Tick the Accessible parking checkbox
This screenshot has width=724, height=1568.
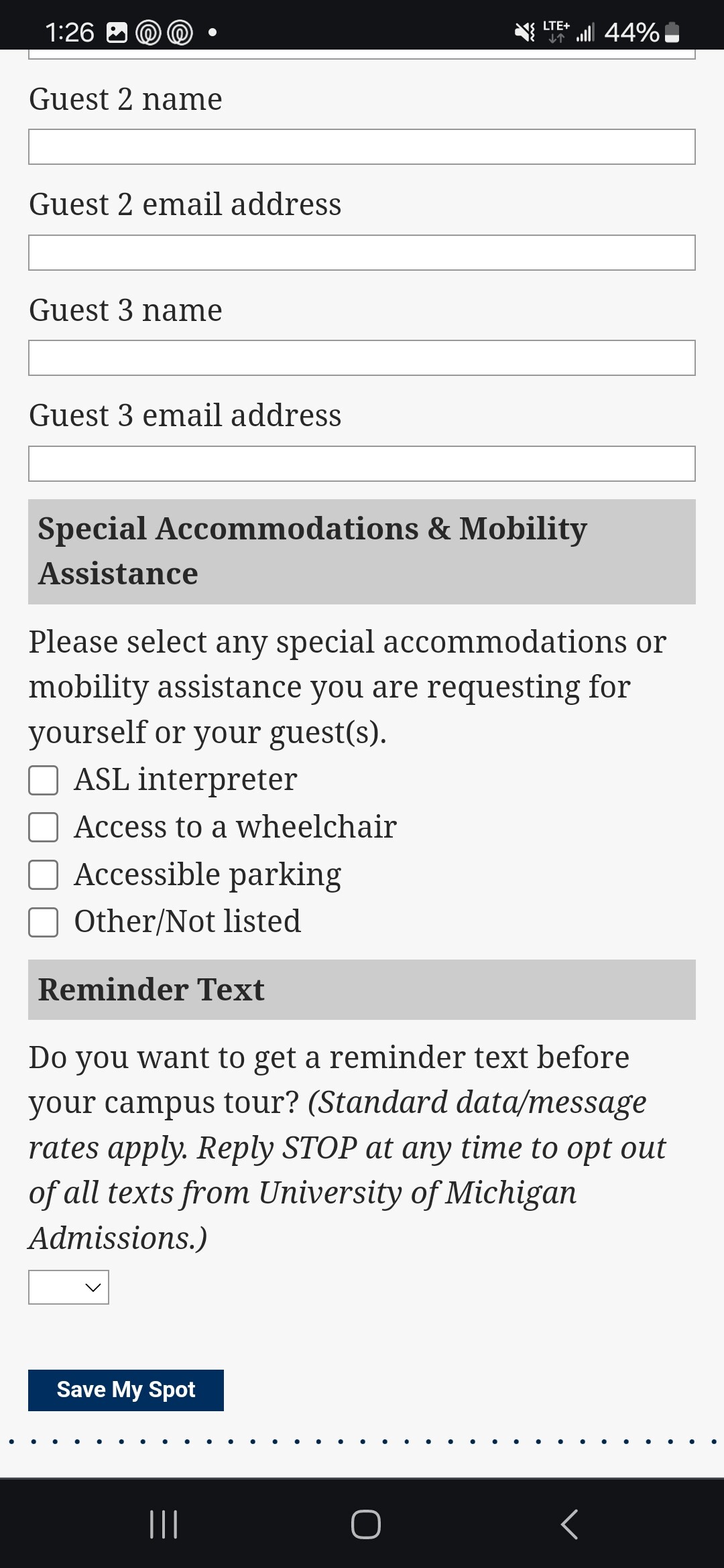[x=44, y=874]
